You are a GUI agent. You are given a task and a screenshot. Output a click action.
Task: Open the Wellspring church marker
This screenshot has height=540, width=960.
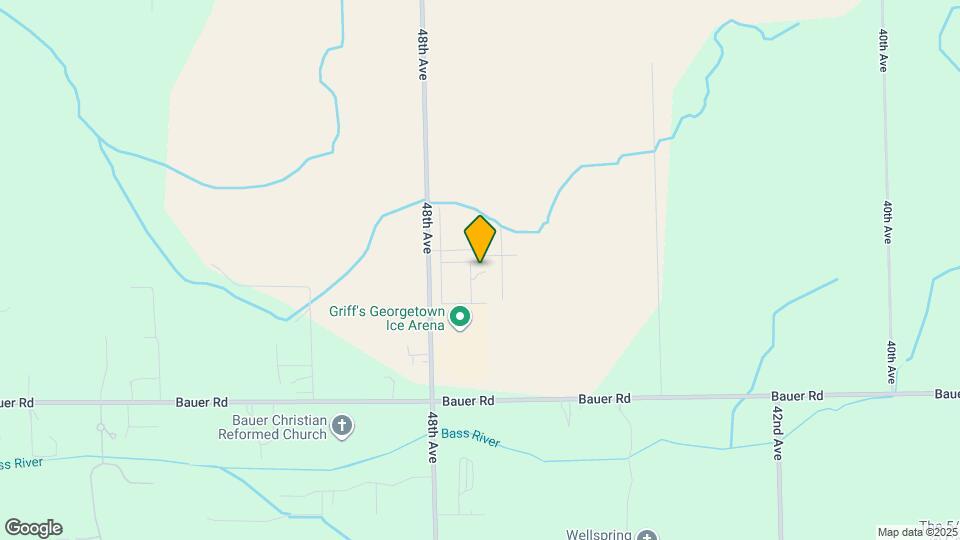click(648, 536)
